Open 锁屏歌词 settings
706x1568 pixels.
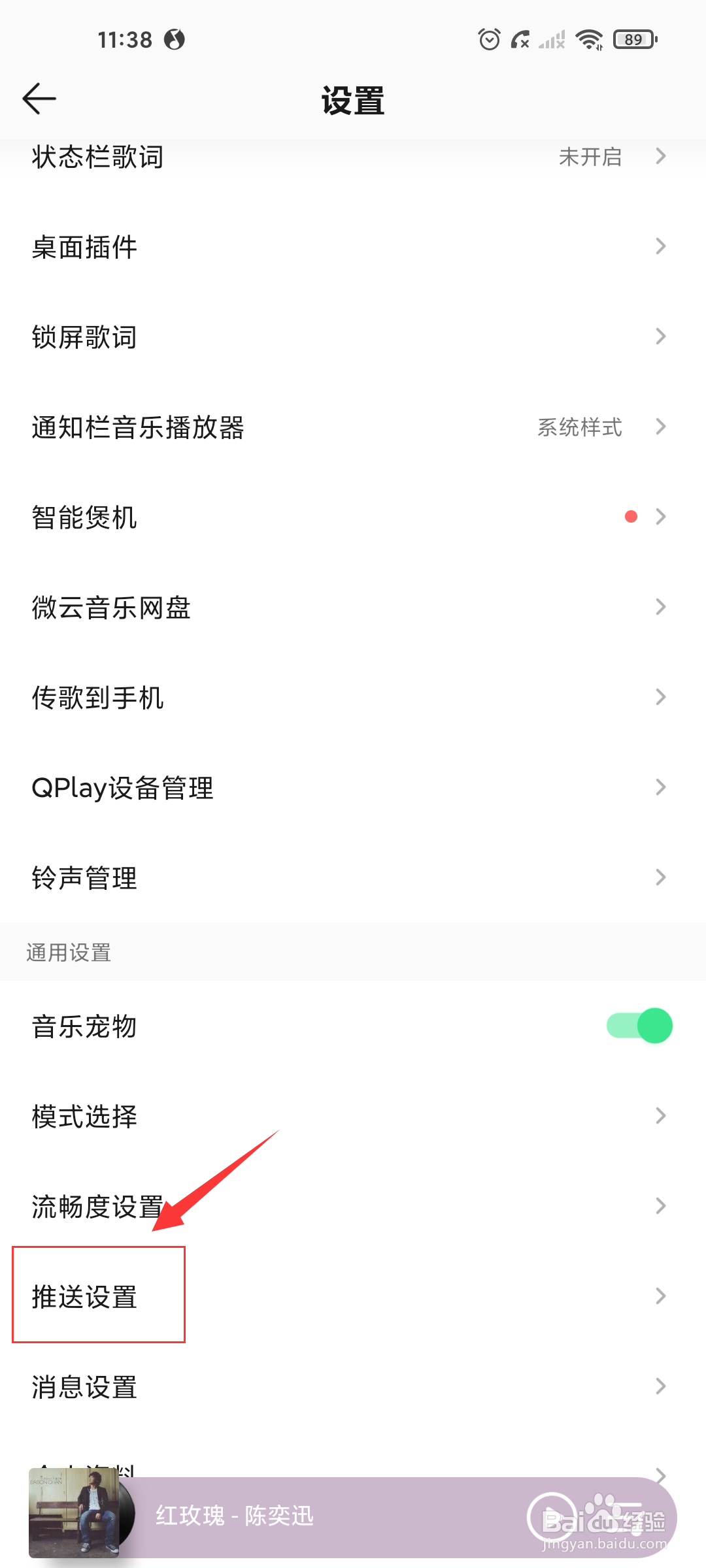353,337
